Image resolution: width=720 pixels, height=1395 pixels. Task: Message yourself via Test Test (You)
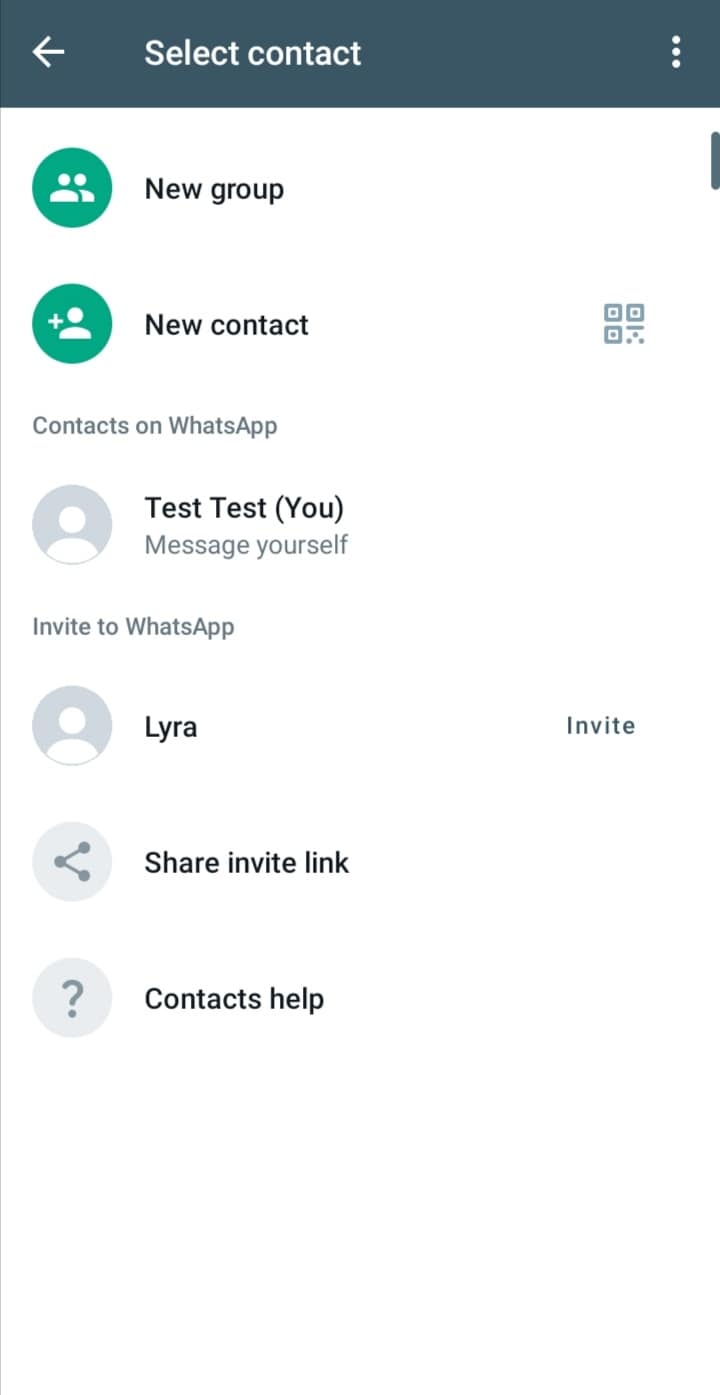point(244,524)
